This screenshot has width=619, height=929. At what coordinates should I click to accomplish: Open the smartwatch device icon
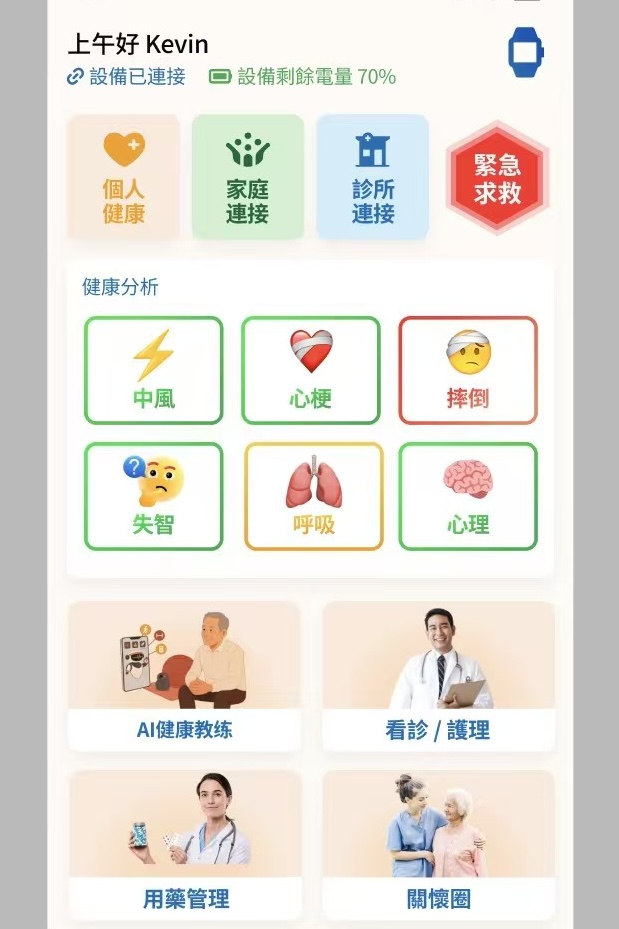click(x=526, y=53)
